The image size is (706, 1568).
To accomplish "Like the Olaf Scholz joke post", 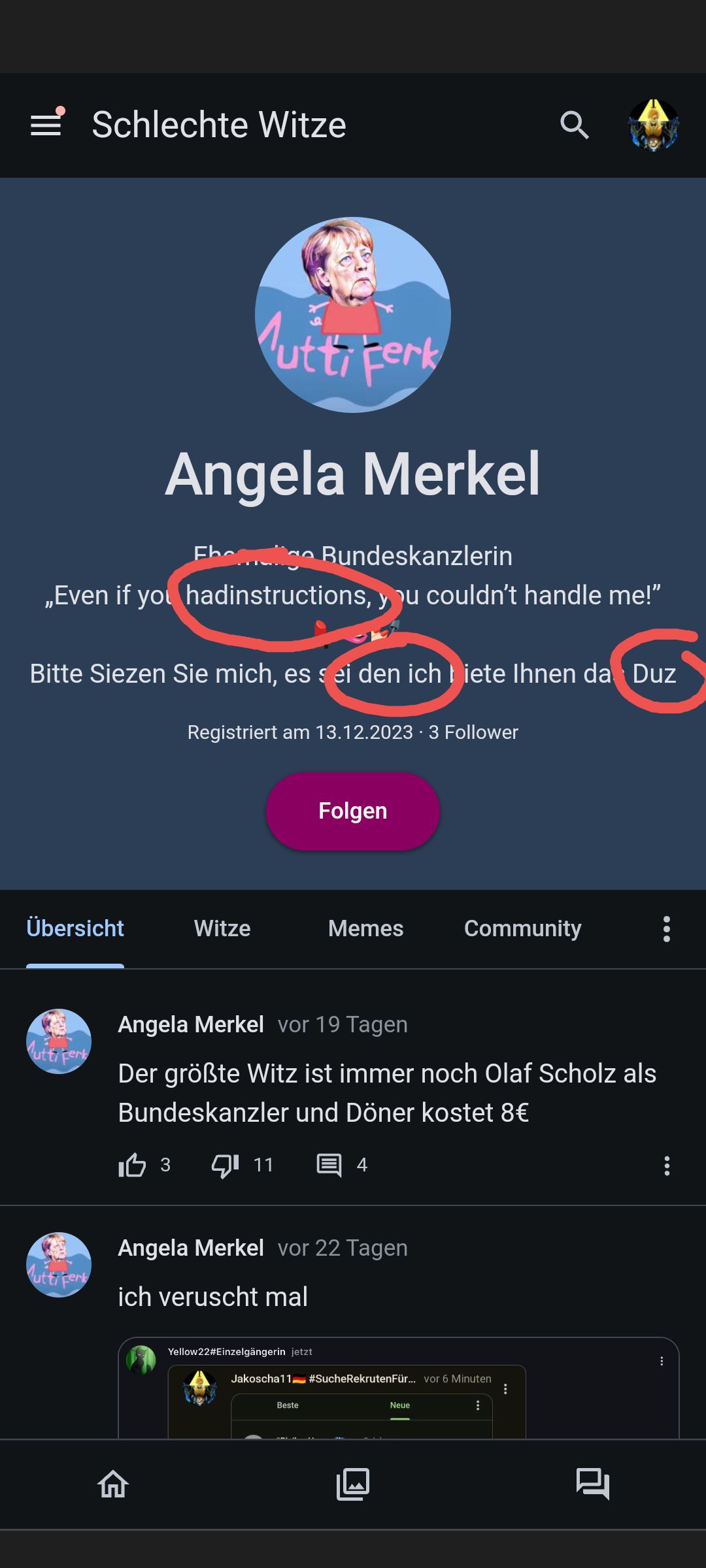I will coord(133,1165).
